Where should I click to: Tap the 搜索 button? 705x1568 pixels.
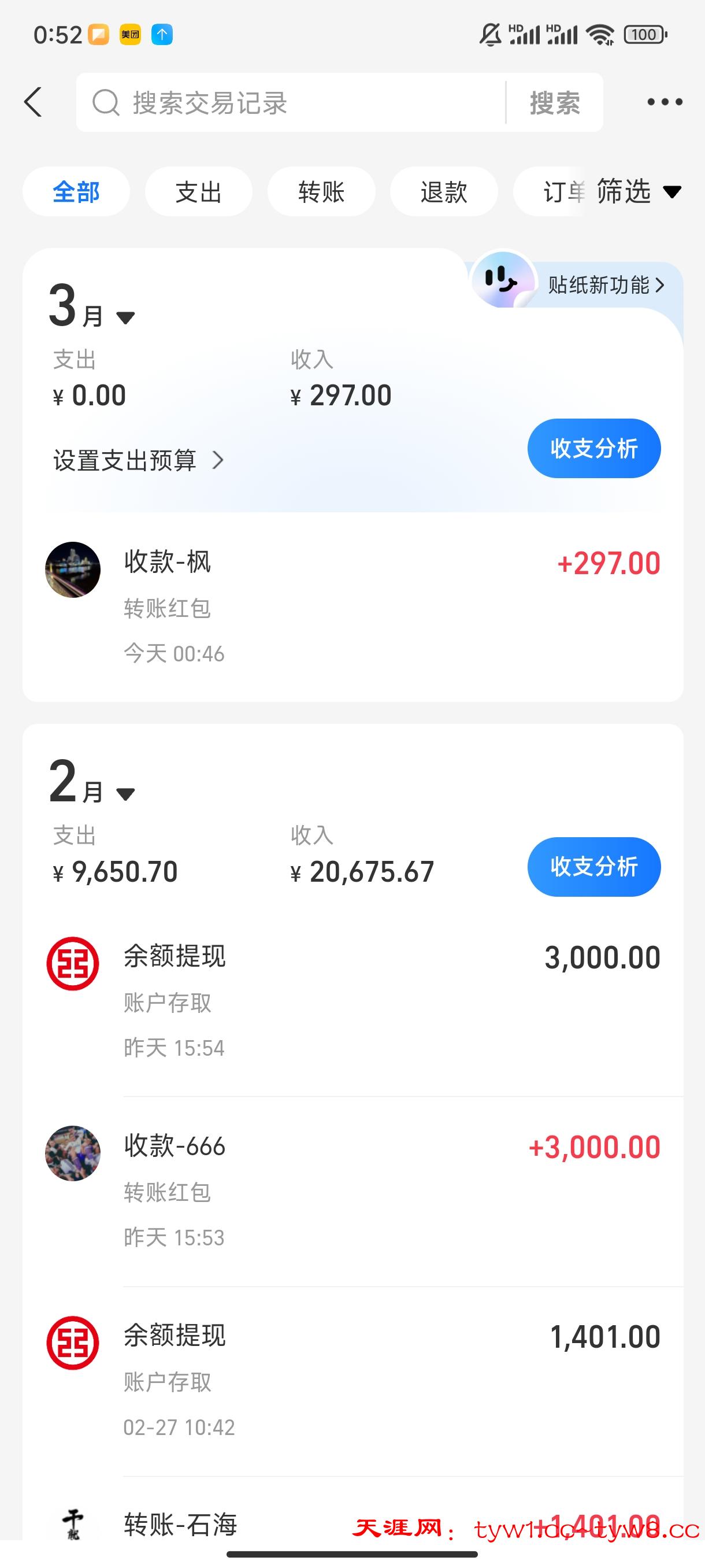tap(554, 103)
